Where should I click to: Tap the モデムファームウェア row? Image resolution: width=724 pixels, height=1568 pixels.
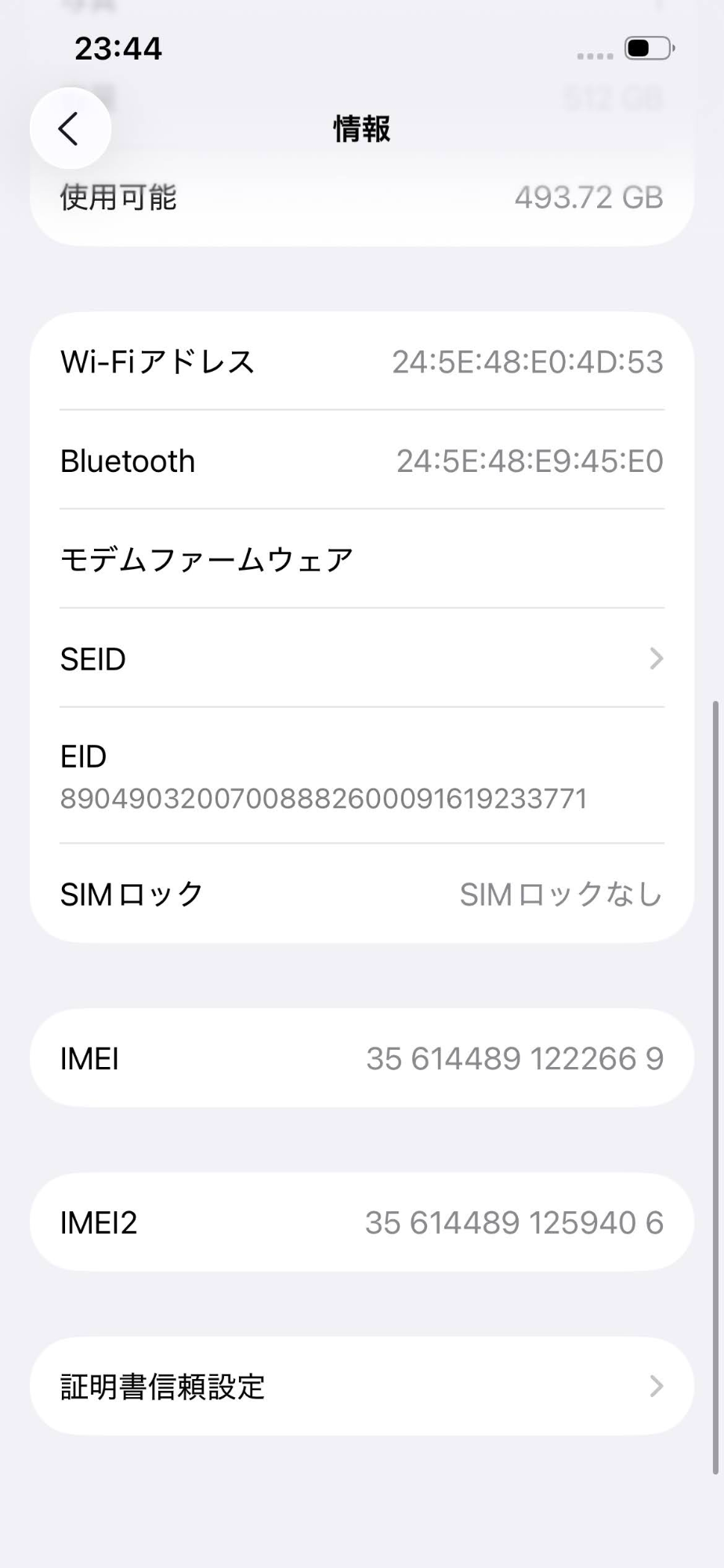pyautogui.click(x=362, y=558)
